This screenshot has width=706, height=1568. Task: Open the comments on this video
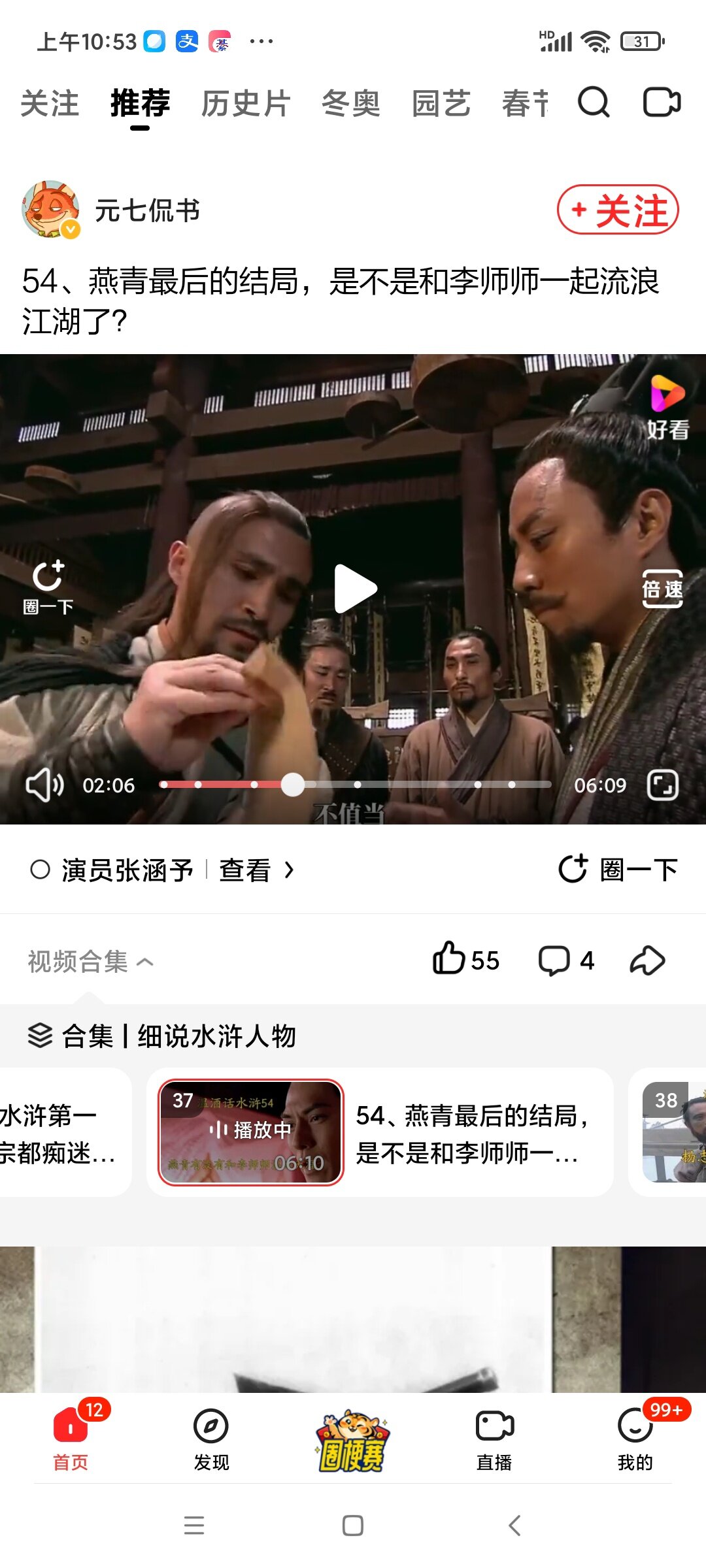(x=554, y=960)
